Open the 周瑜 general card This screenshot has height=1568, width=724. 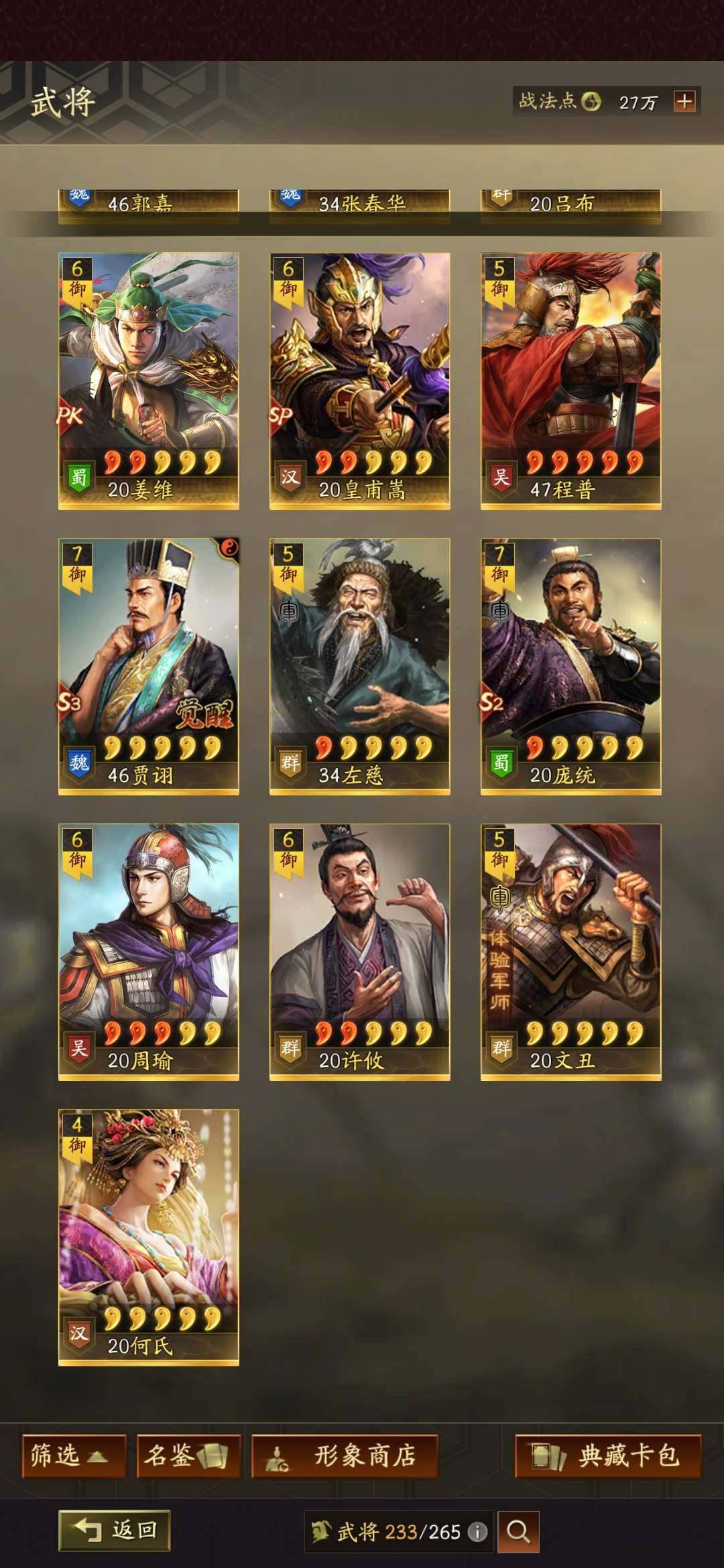148,951
